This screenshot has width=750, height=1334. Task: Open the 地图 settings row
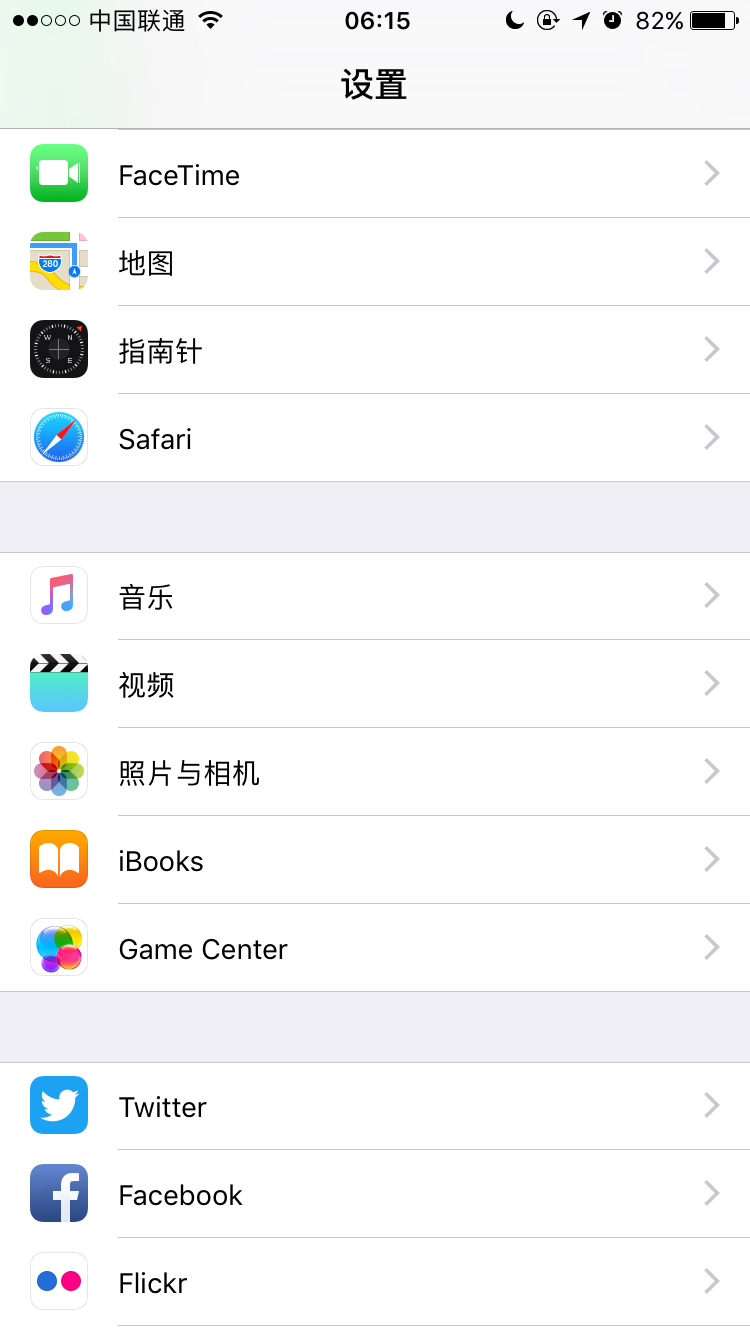click(375, 262)
